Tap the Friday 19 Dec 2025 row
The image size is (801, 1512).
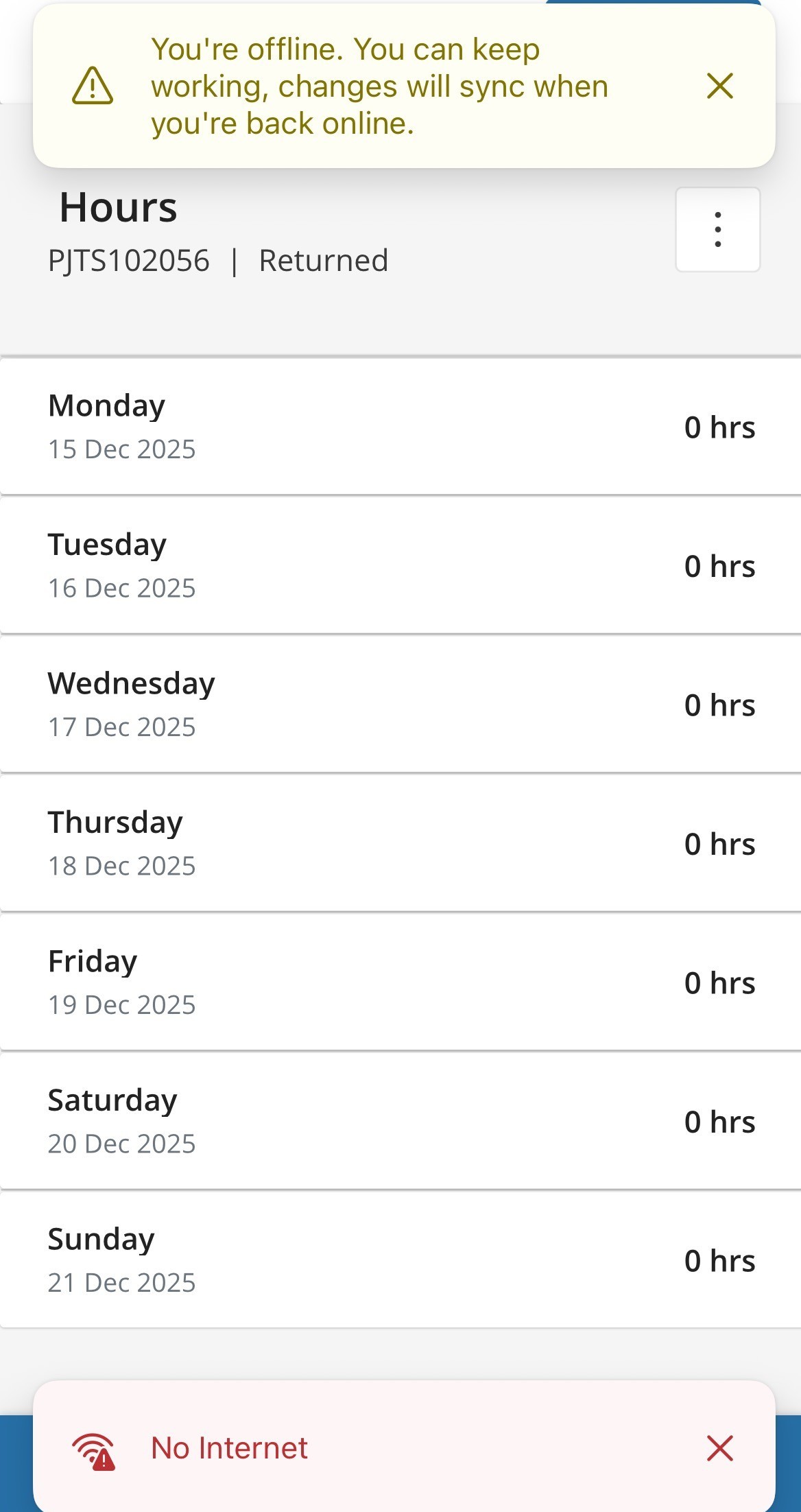coord(400,982)
